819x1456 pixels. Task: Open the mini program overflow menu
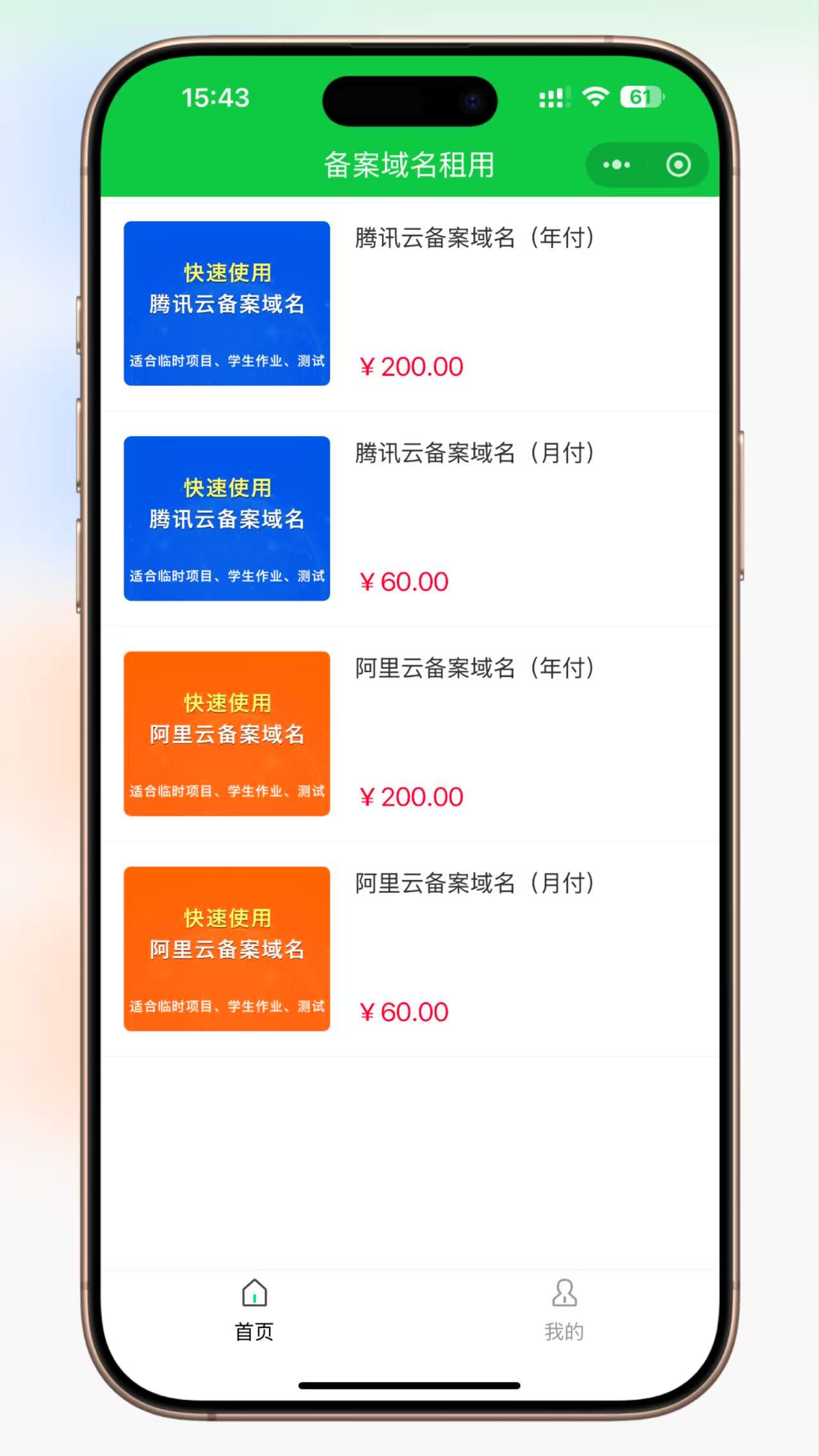tap(616, 165)
